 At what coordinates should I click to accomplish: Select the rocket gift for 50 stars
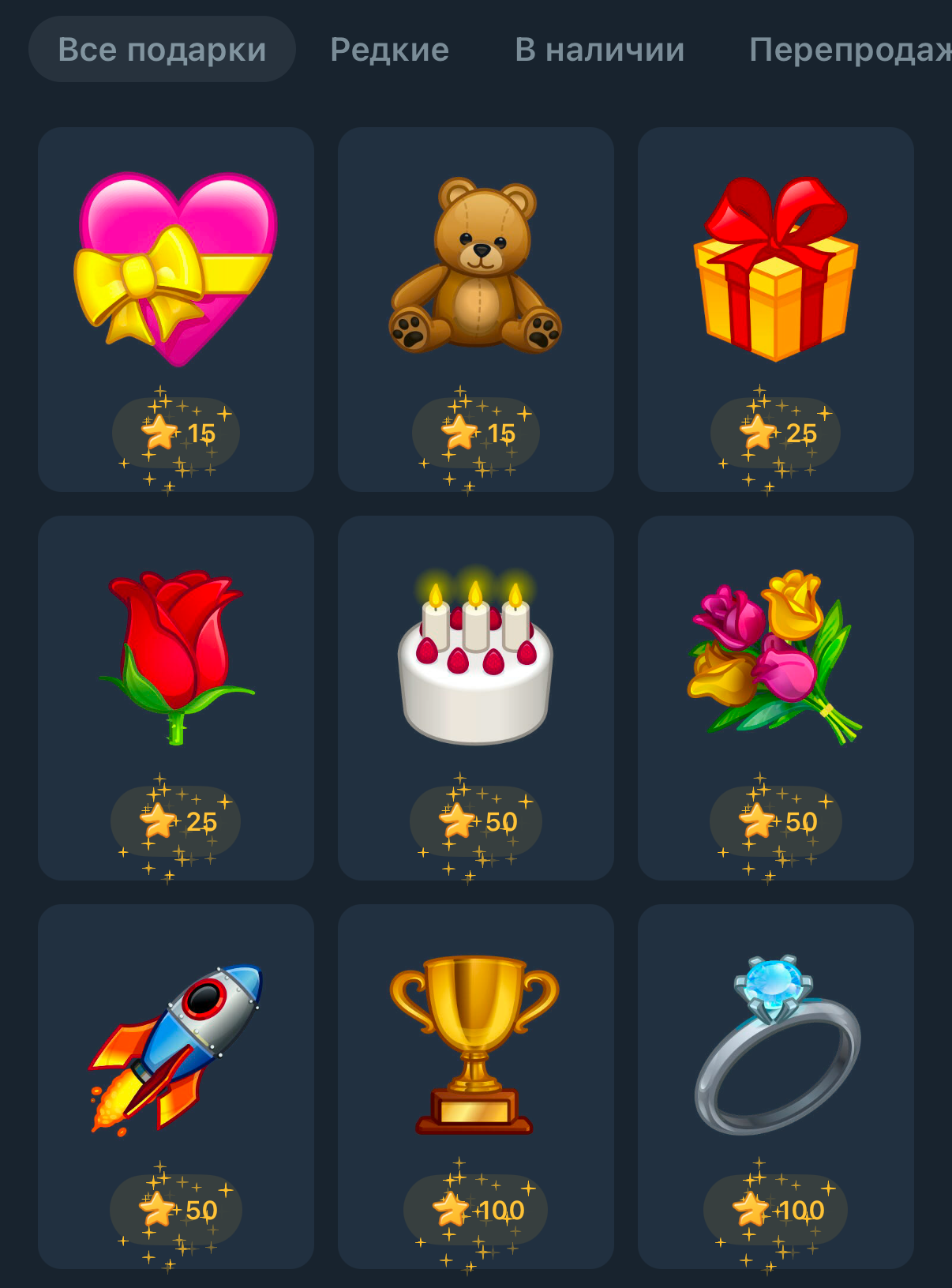pos(176,1086)
